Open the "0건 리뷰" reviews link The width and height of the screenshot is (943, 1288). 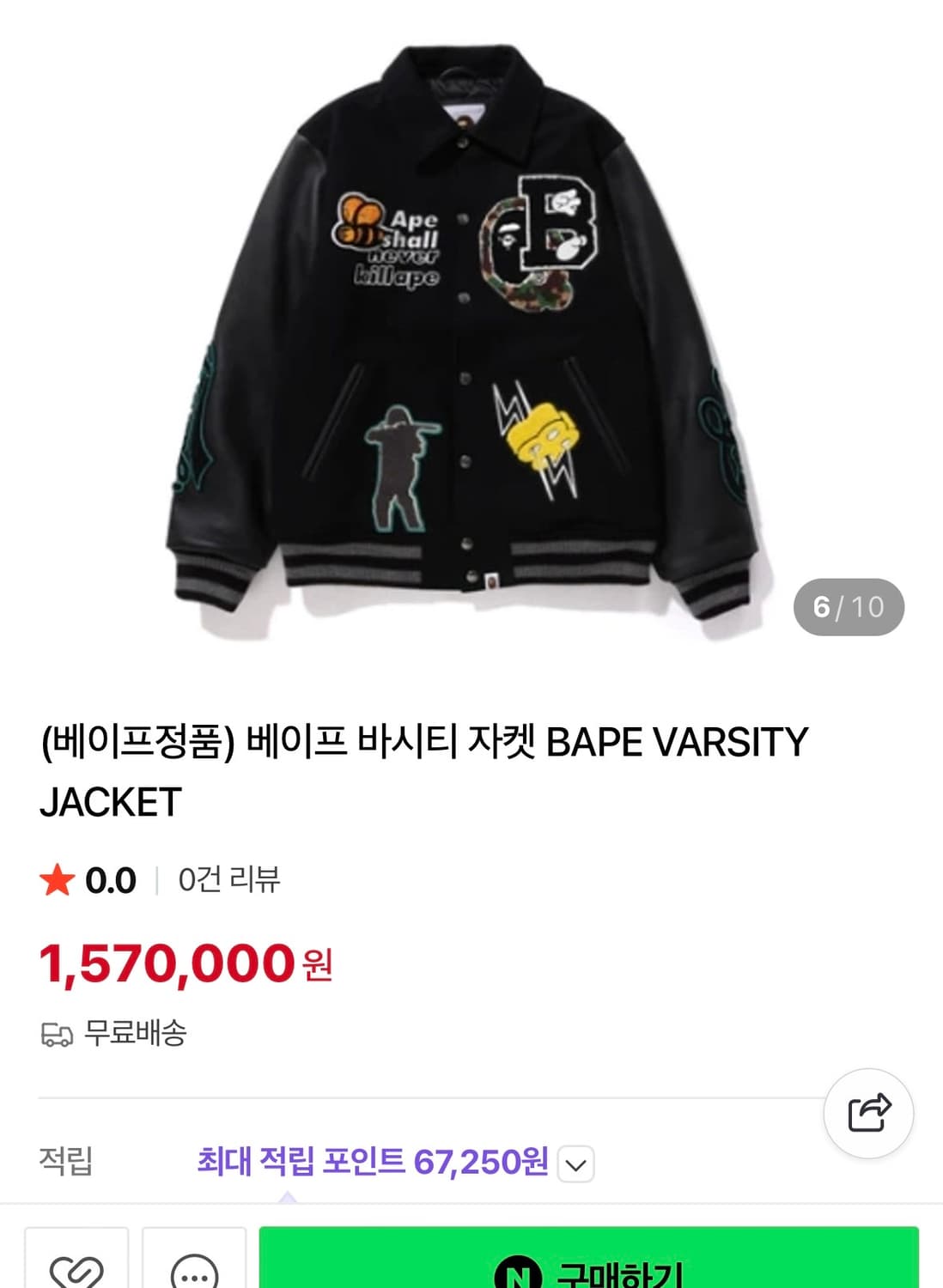pos(228,878)
